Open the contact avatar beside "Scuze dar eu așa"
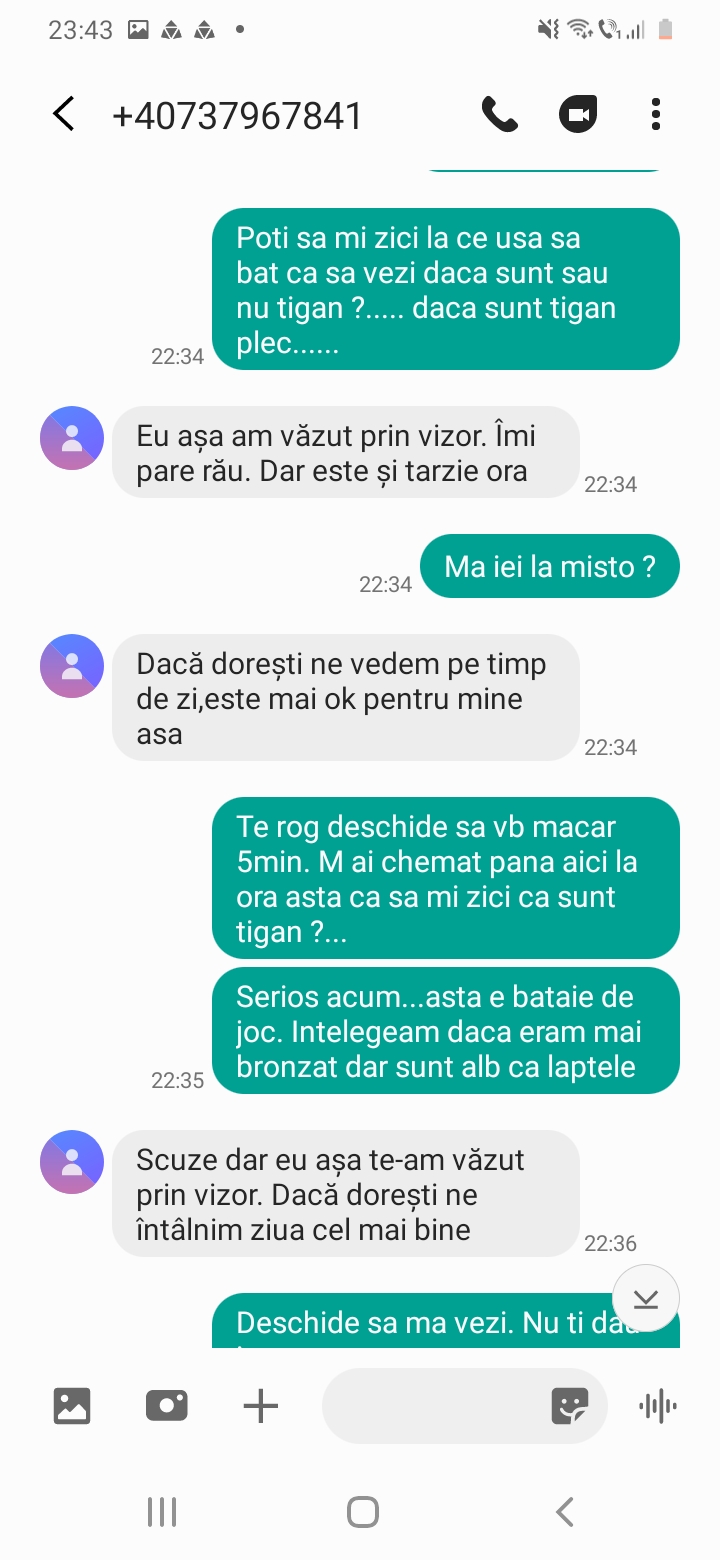This screenshot has width=720, height=1560. click(72, 1162)
